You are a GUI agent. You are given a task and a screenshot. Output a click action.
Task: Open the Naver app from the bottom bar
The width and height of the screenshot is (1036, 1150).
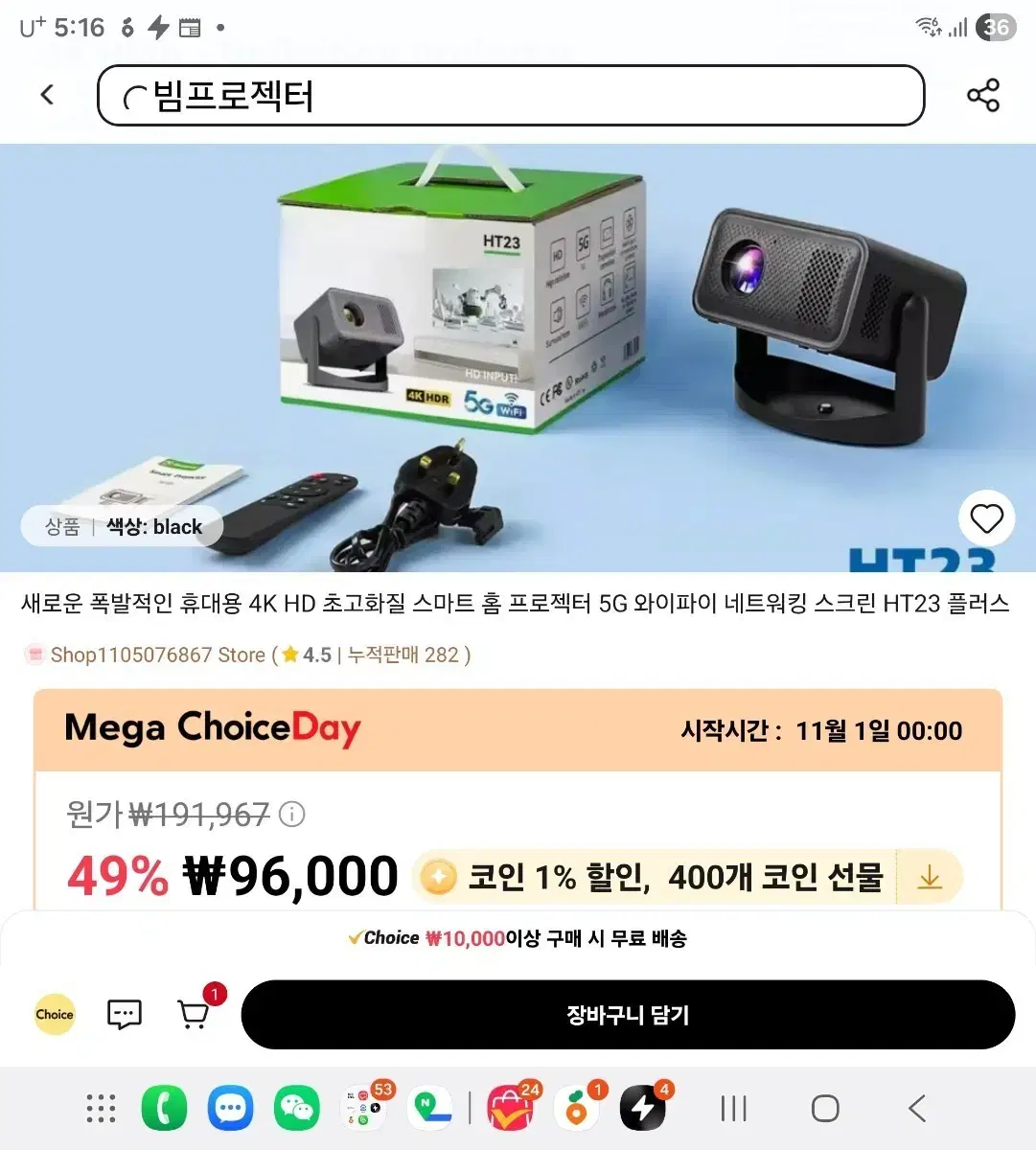429,1108
